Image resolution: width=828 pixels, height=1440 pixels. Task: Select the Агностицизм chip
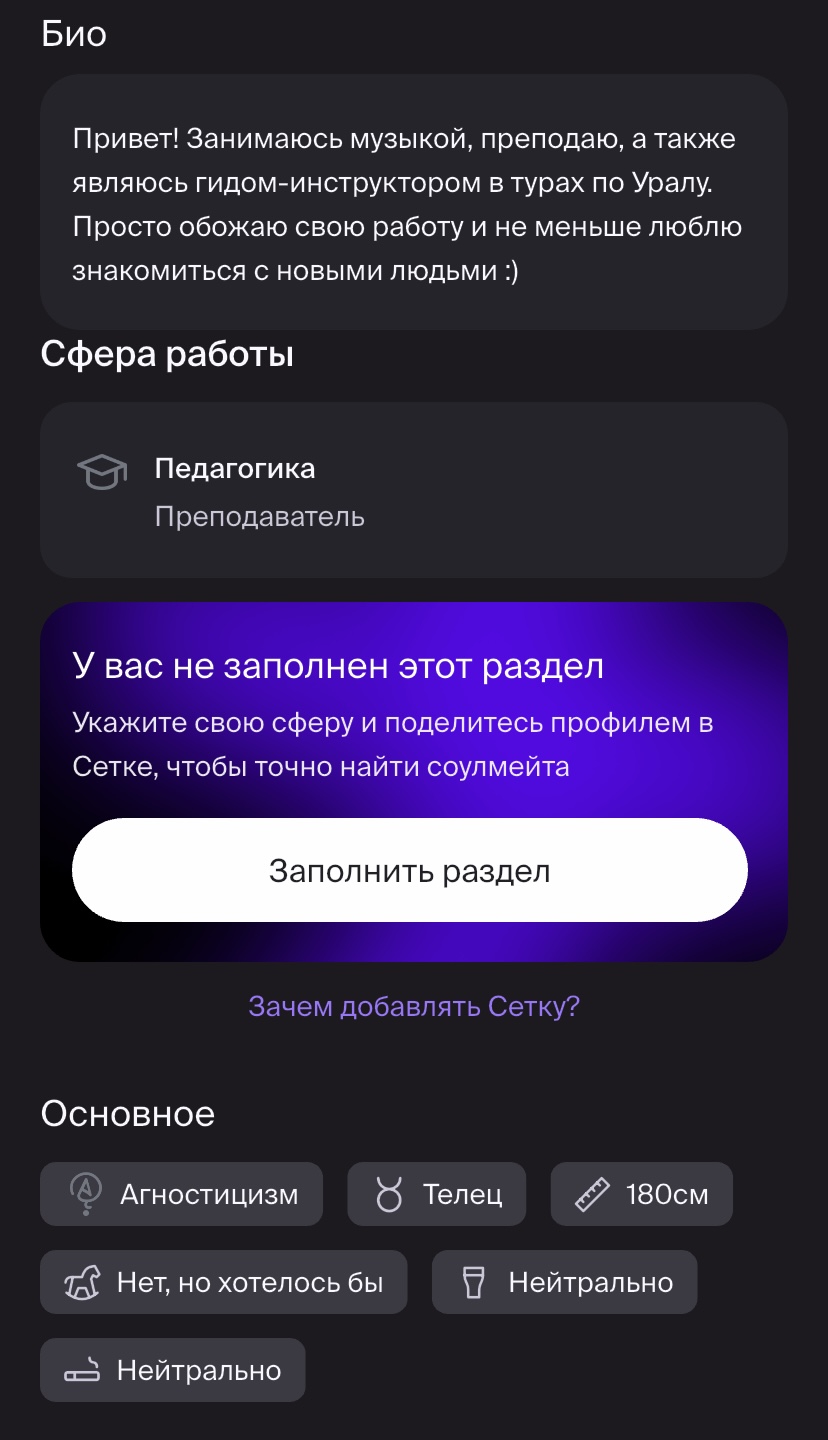pos(182,1194)
